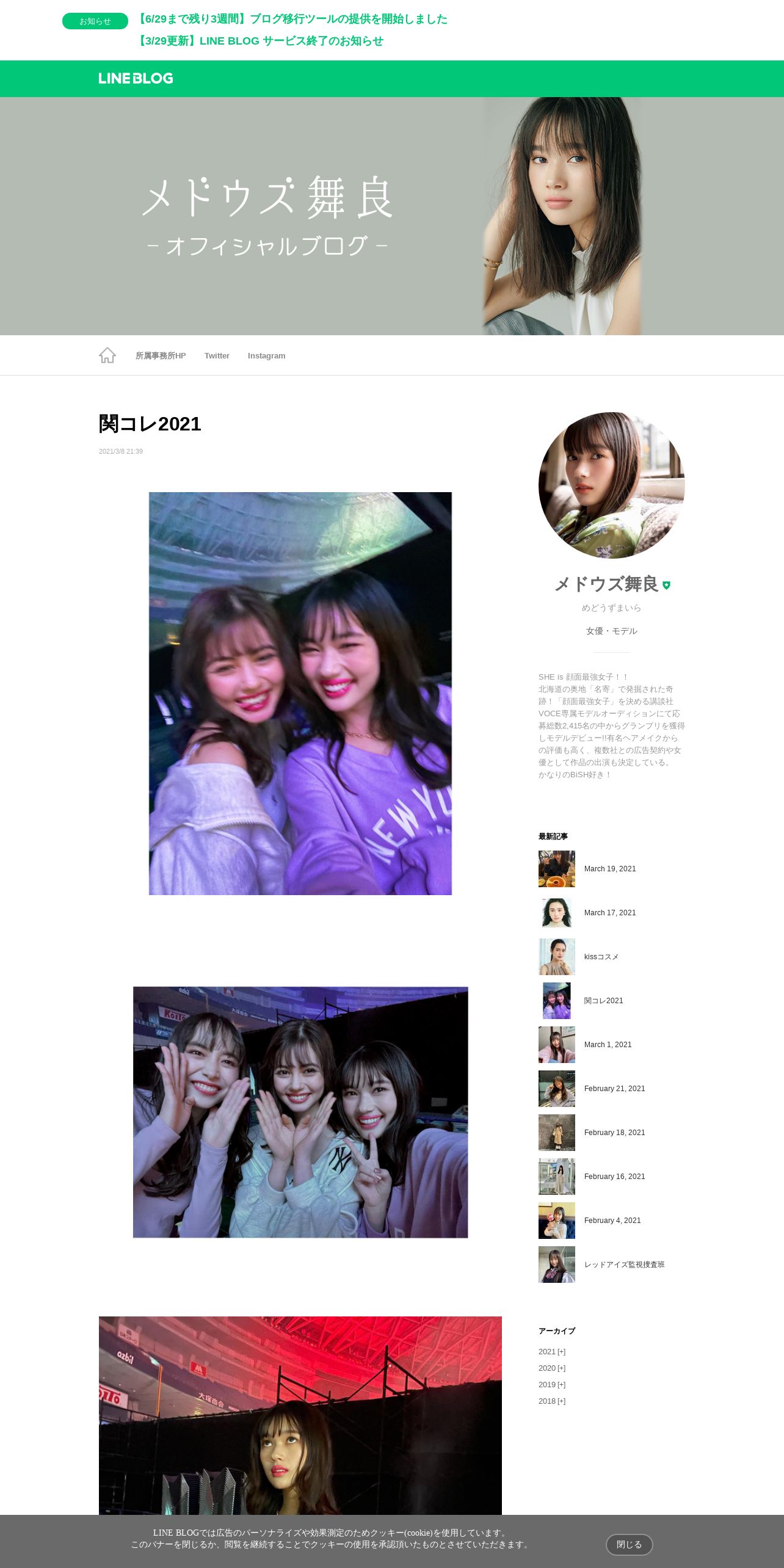Open the March 19, 2021 post
784x1568 pixels.
[610, 869]
